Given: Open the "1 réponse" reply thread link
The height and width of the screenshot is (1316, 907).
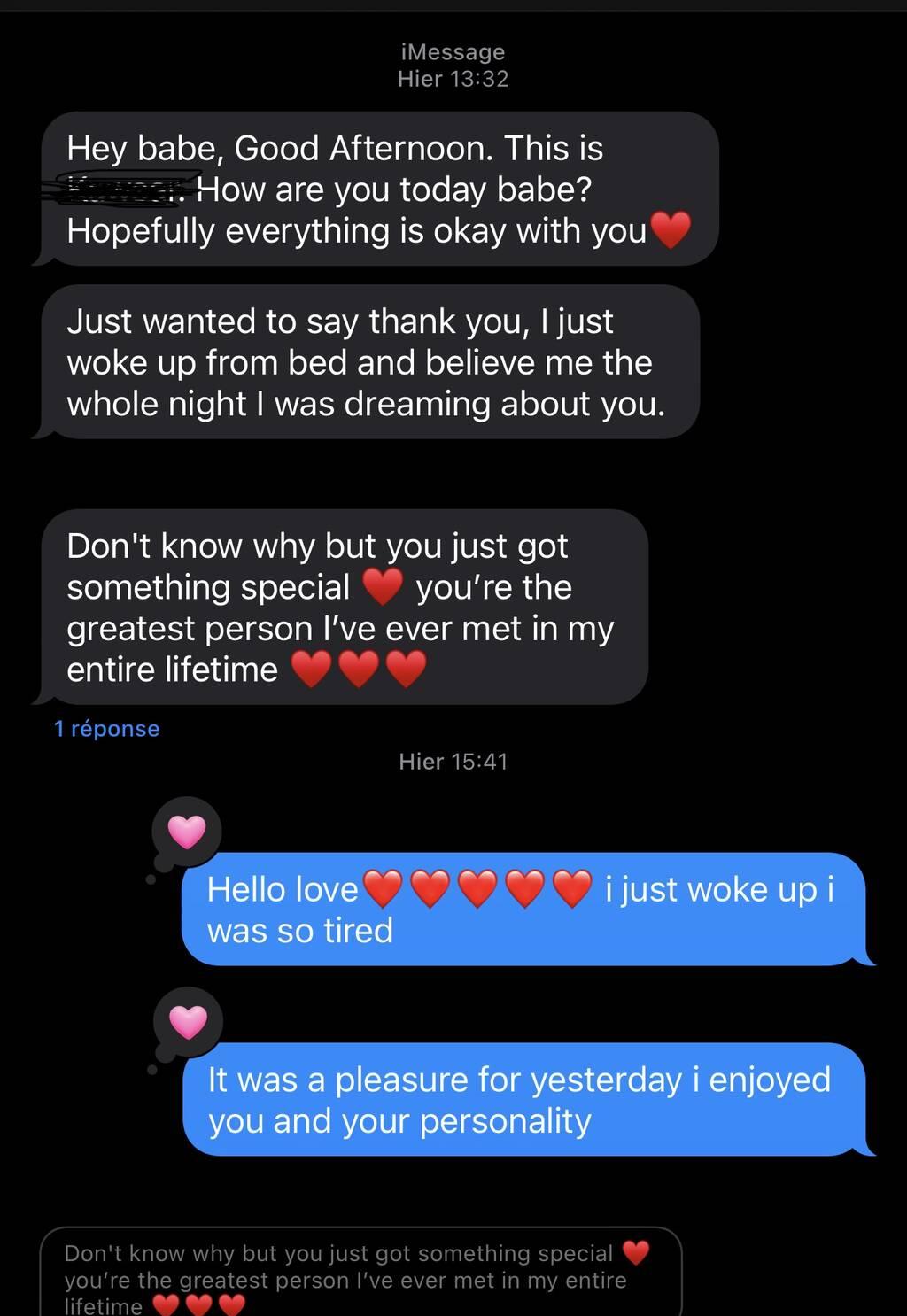Looking at the screenshot, I should 106,729.
